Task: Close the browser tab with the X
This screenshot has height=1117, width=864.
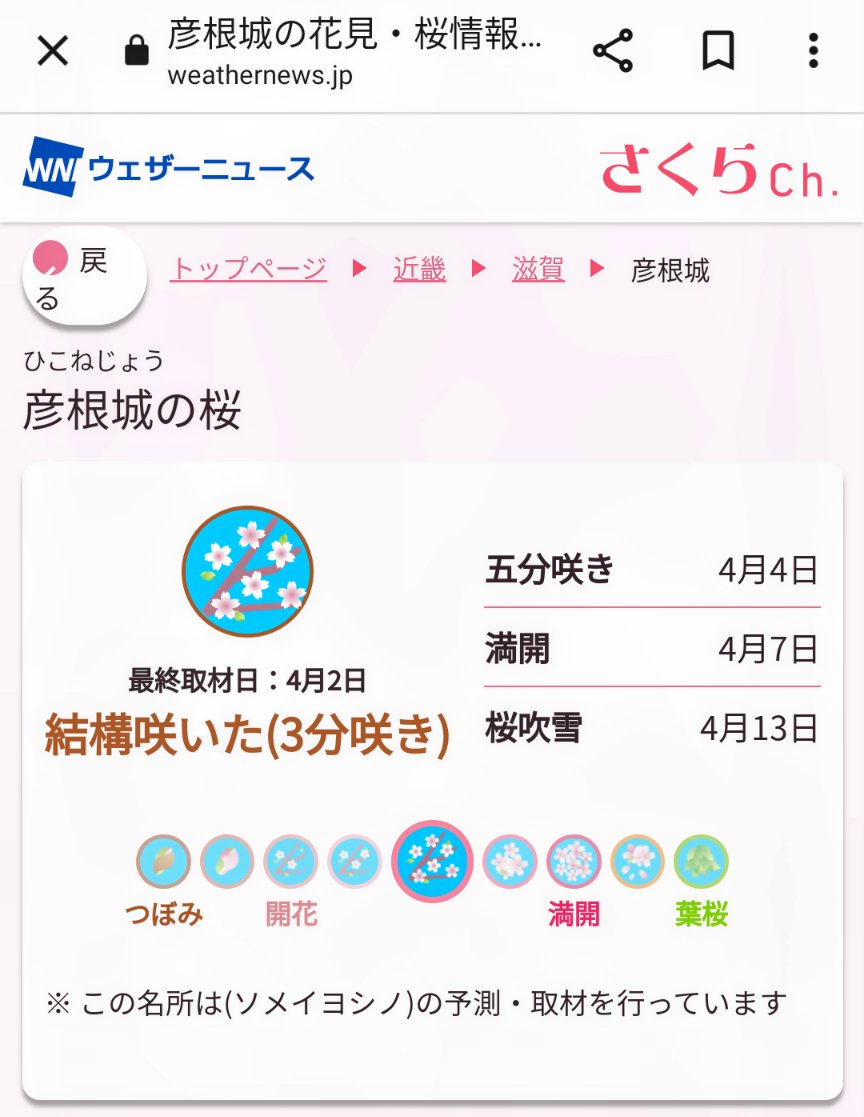Action: [x=52, y=51]
